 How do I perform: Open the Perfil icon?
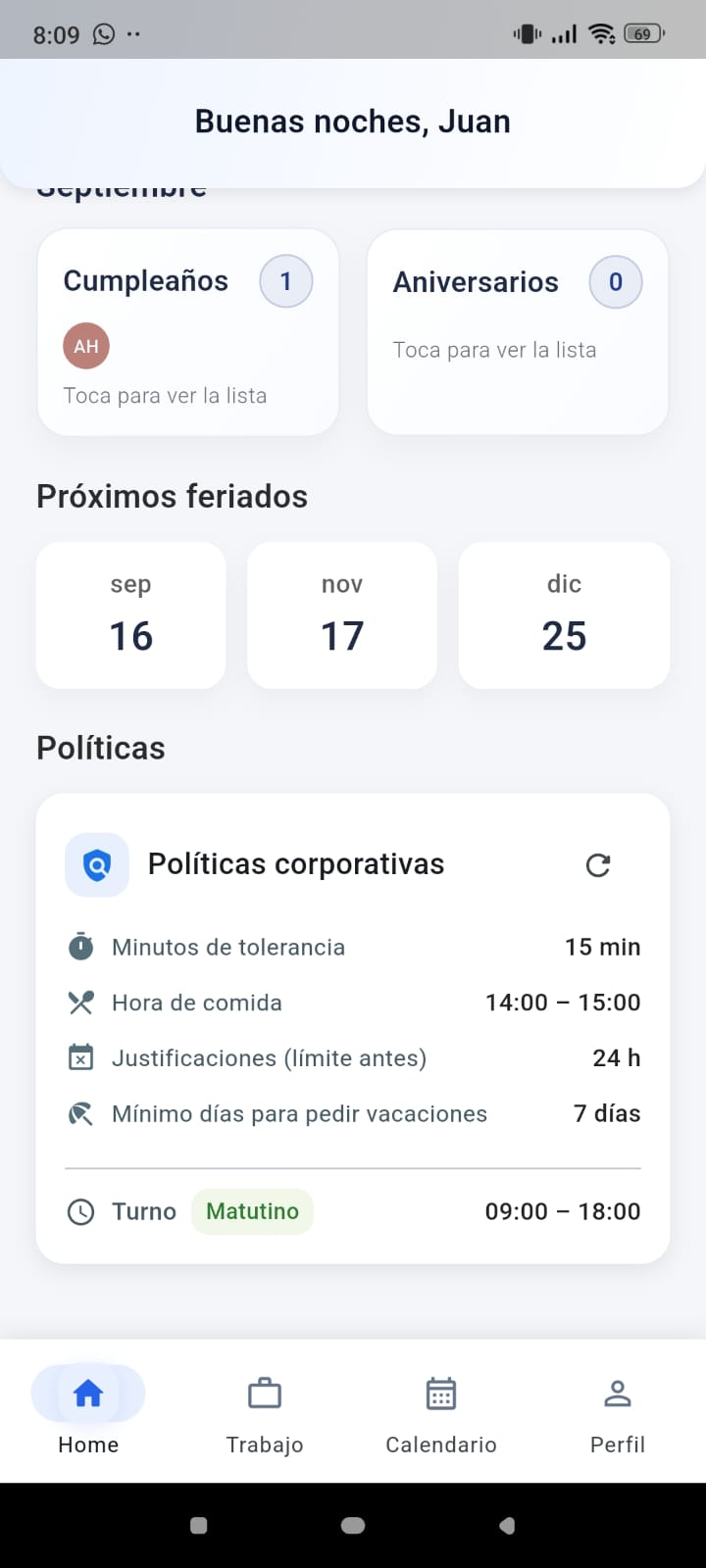coord(617,1393)
